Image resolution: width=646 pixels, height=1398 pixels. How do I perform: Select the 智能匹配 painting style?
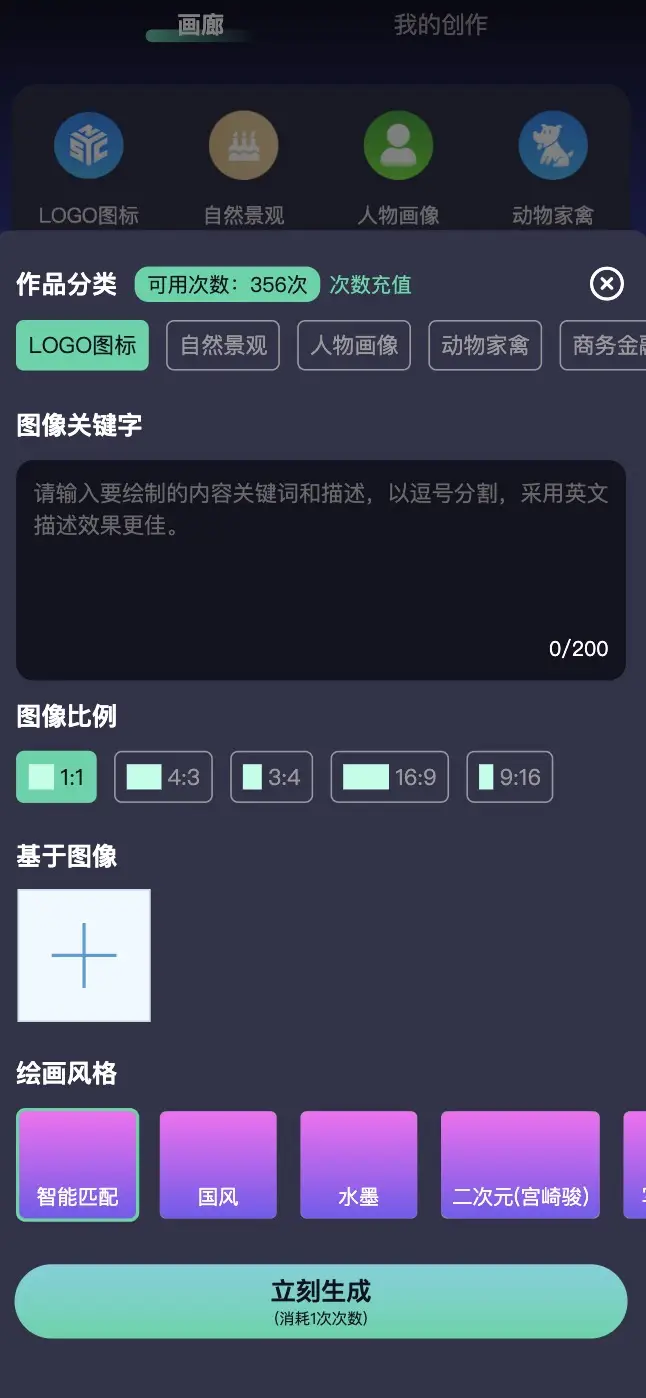(77, 1165)
